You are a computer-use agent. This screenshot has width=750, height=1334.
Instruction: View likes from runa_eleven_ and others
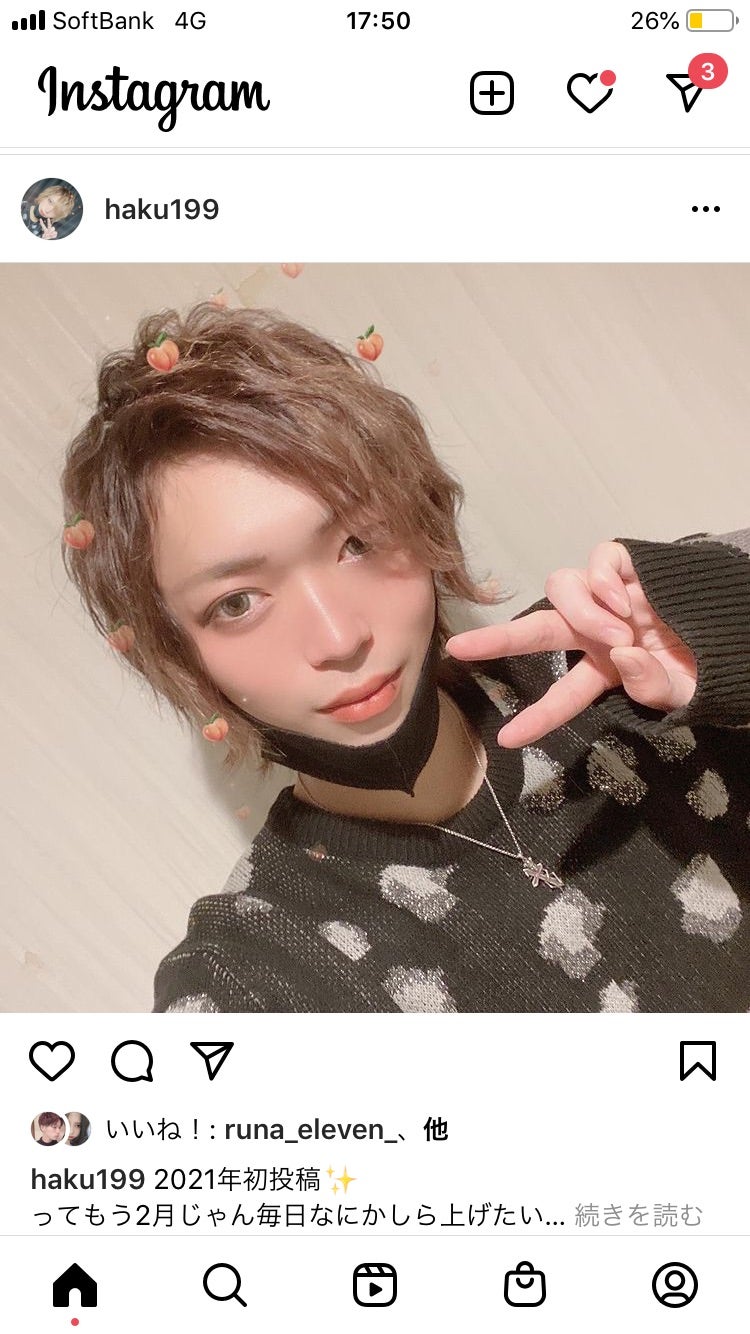(x=336, y=1130)
